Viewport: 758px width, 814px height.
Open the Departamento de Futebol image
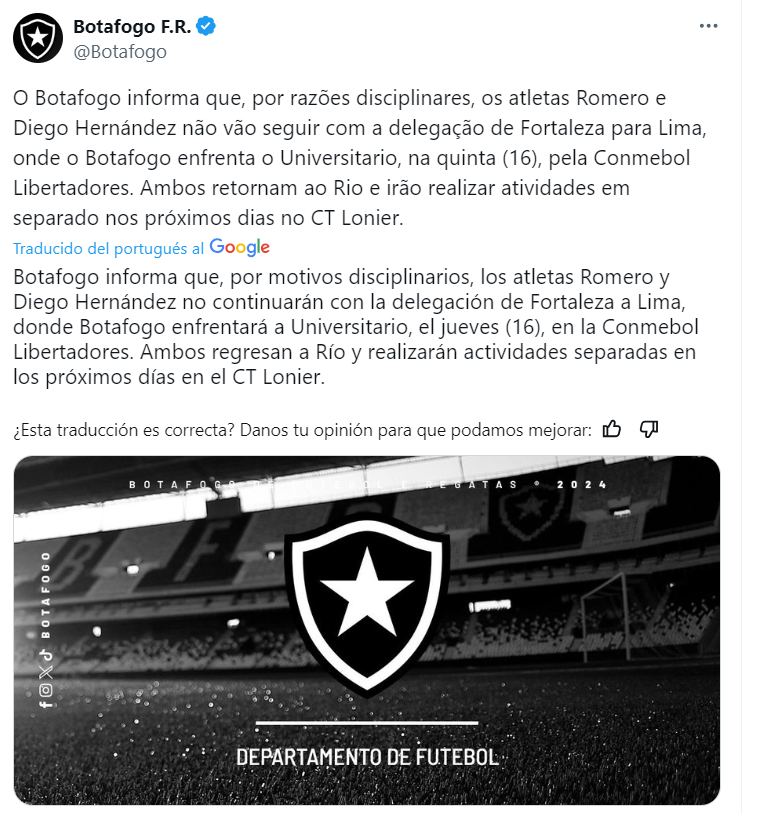coord(366,630)
